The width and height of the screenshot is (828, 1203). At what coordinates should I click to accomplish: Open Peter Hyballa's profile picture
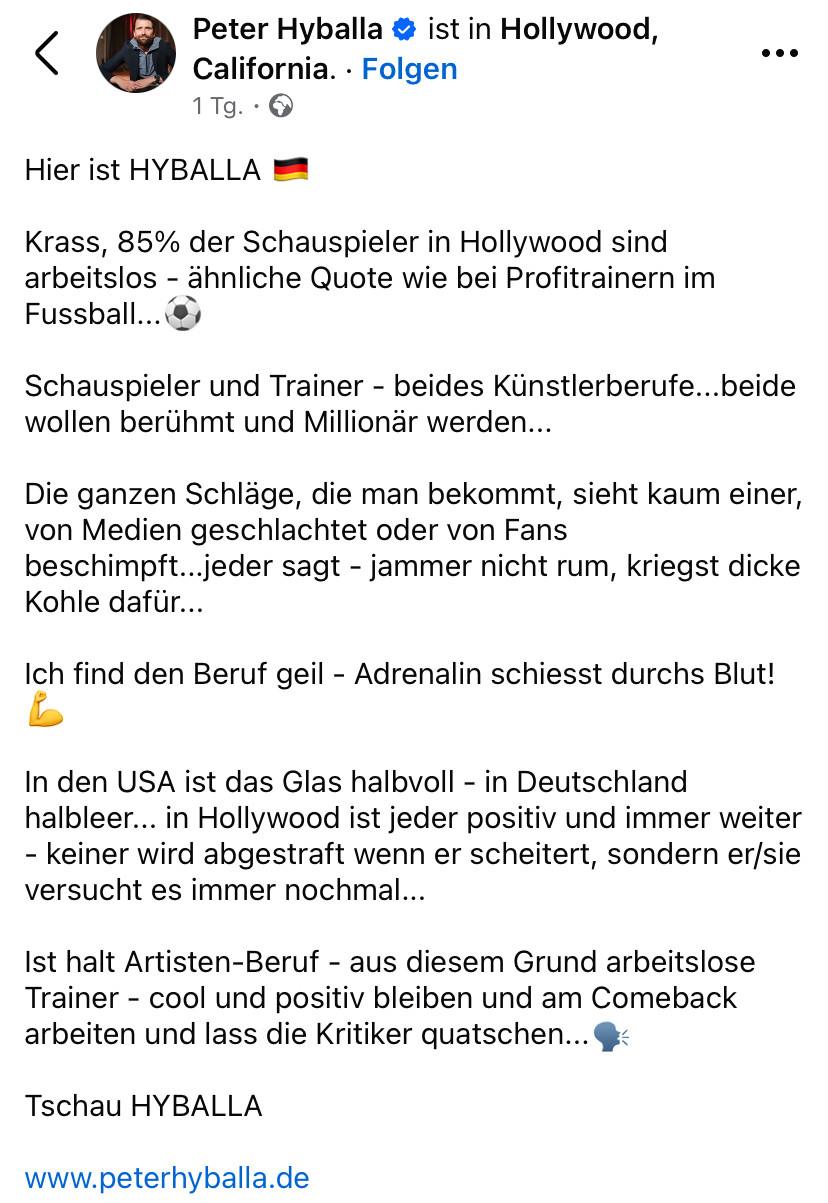(x=135, y=53)
